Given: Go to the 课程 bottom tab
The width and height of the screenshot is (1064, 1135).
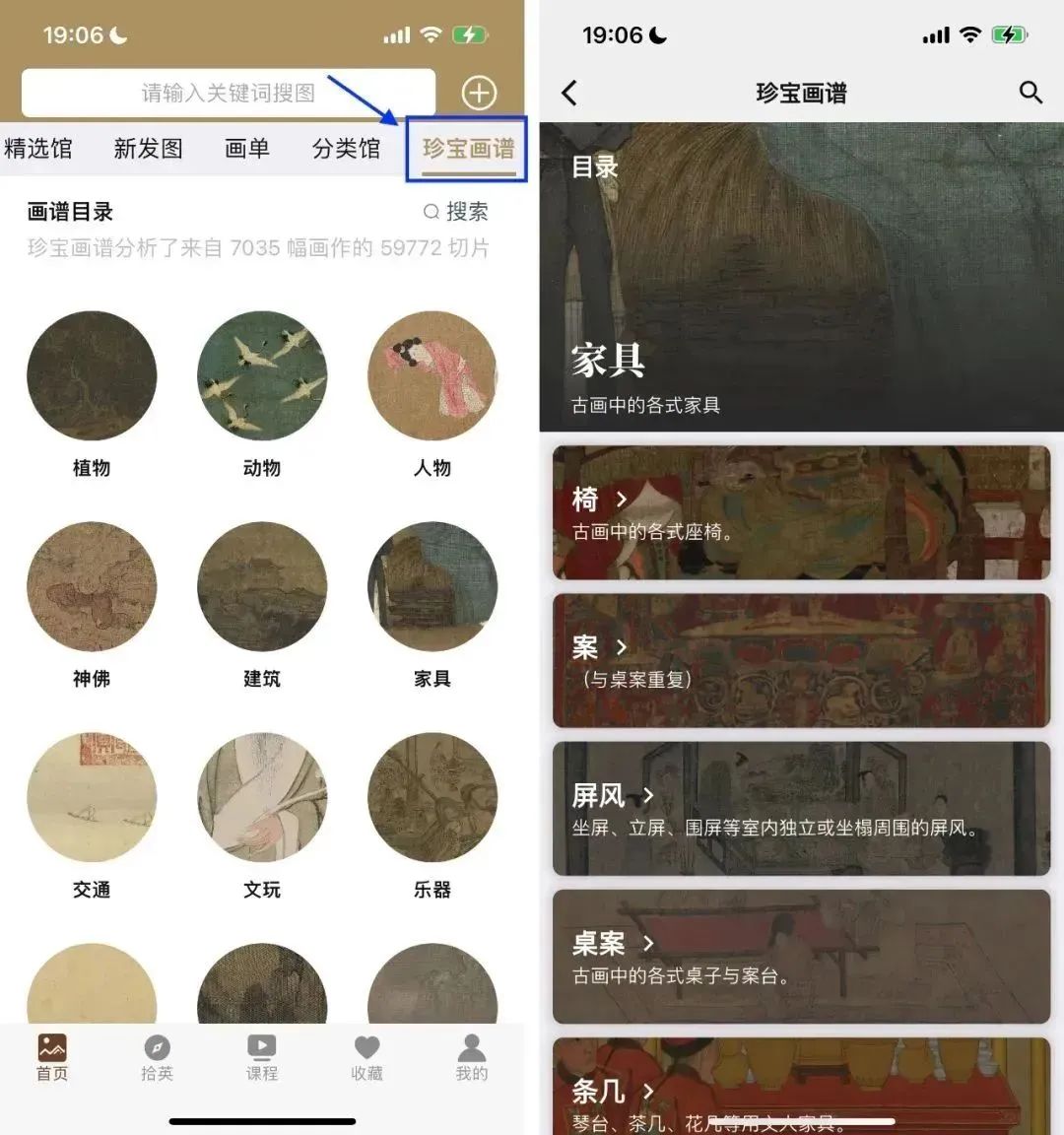Looking at the screenshot, I should click(262, 1058).
